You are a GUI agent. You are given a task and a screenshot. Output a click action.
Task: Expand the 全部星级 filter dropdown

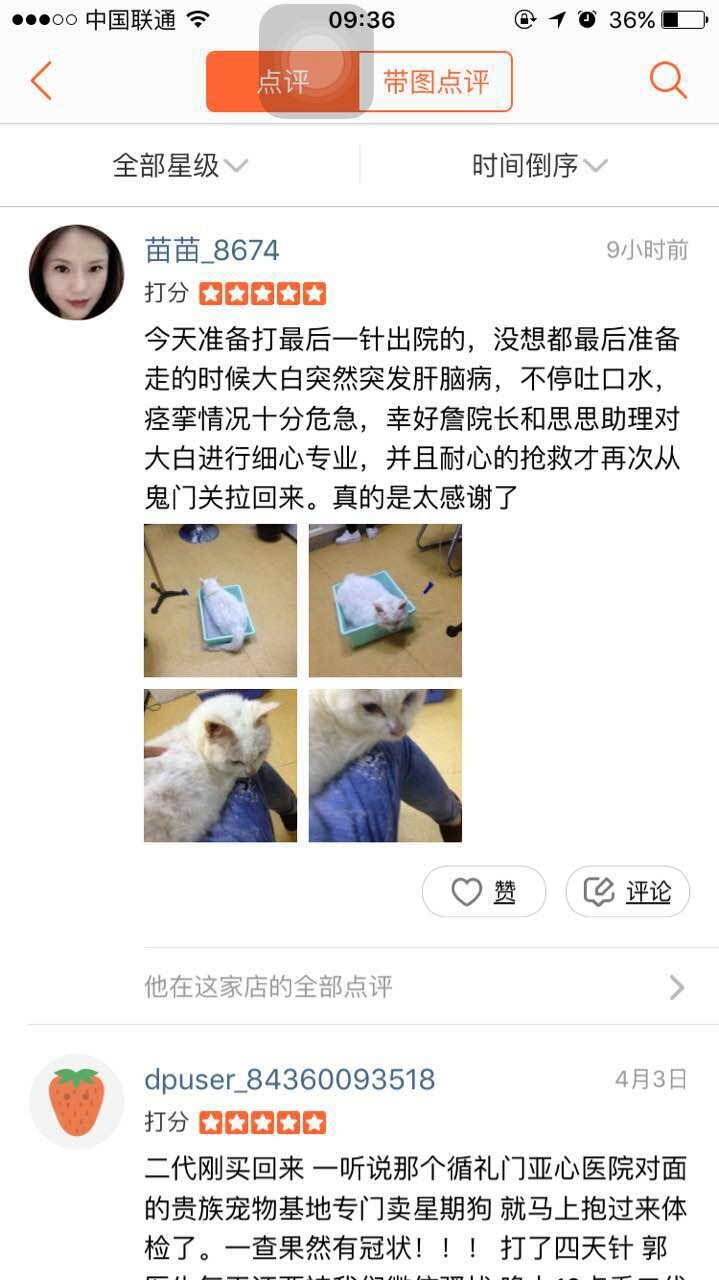[180, 166]
